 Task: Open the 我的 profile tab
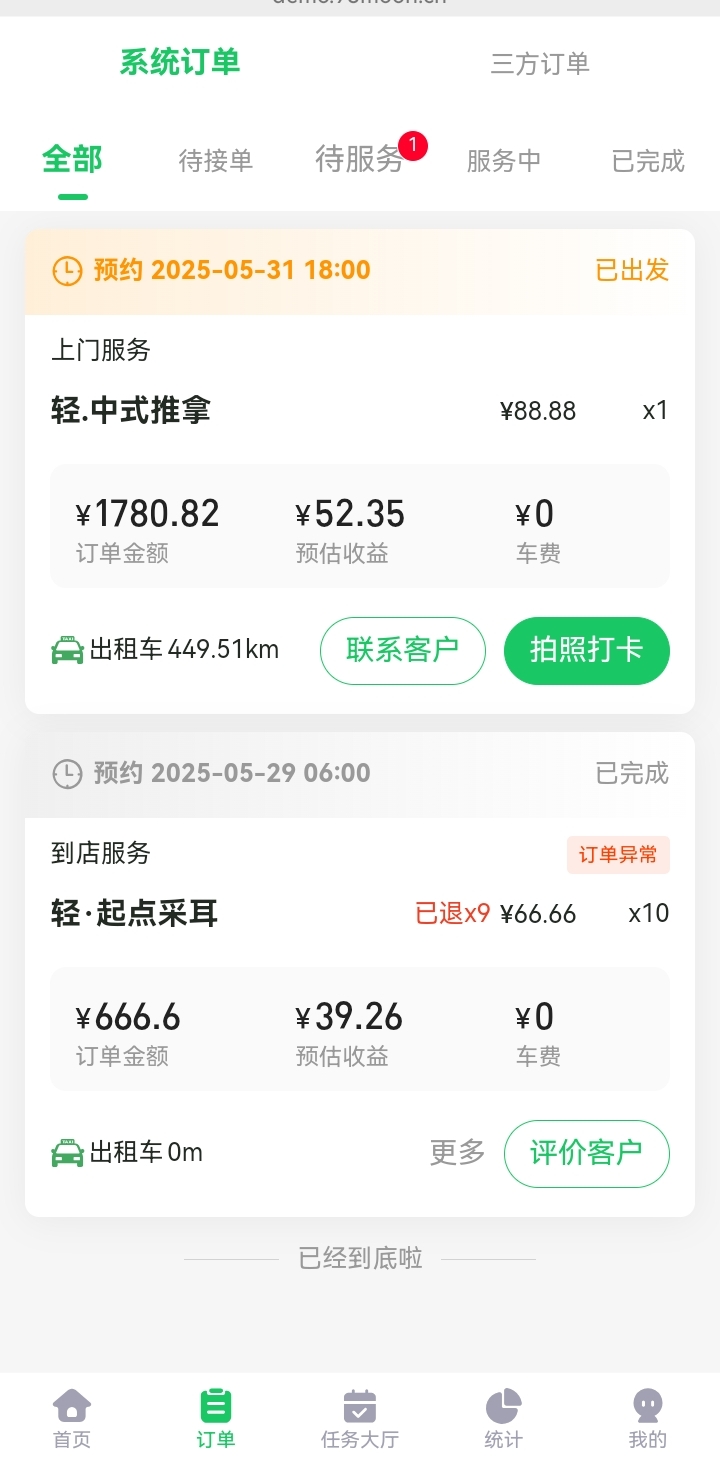click(x=648, y=1418)
